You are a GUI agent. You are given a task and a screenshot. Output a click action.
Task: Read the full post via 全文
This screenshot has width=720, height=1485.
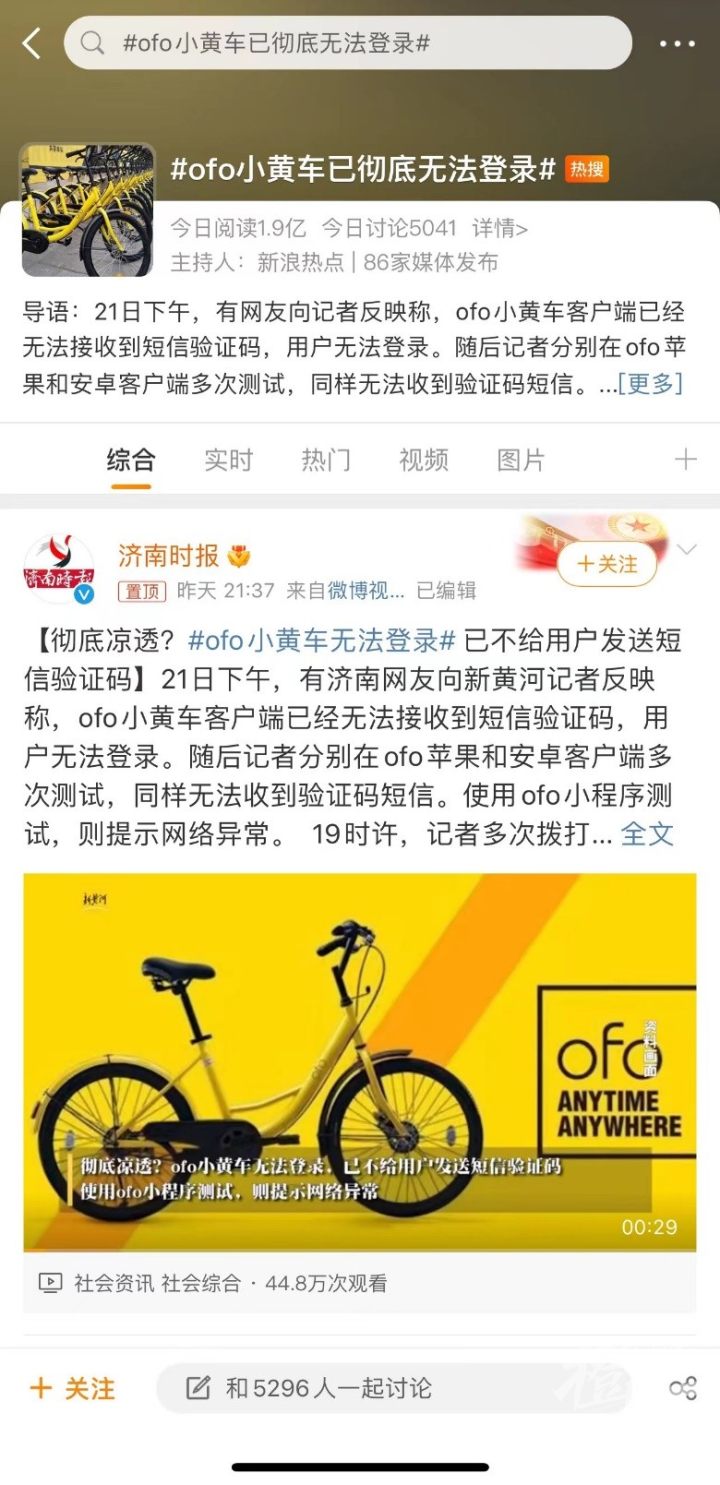point(647,833)
